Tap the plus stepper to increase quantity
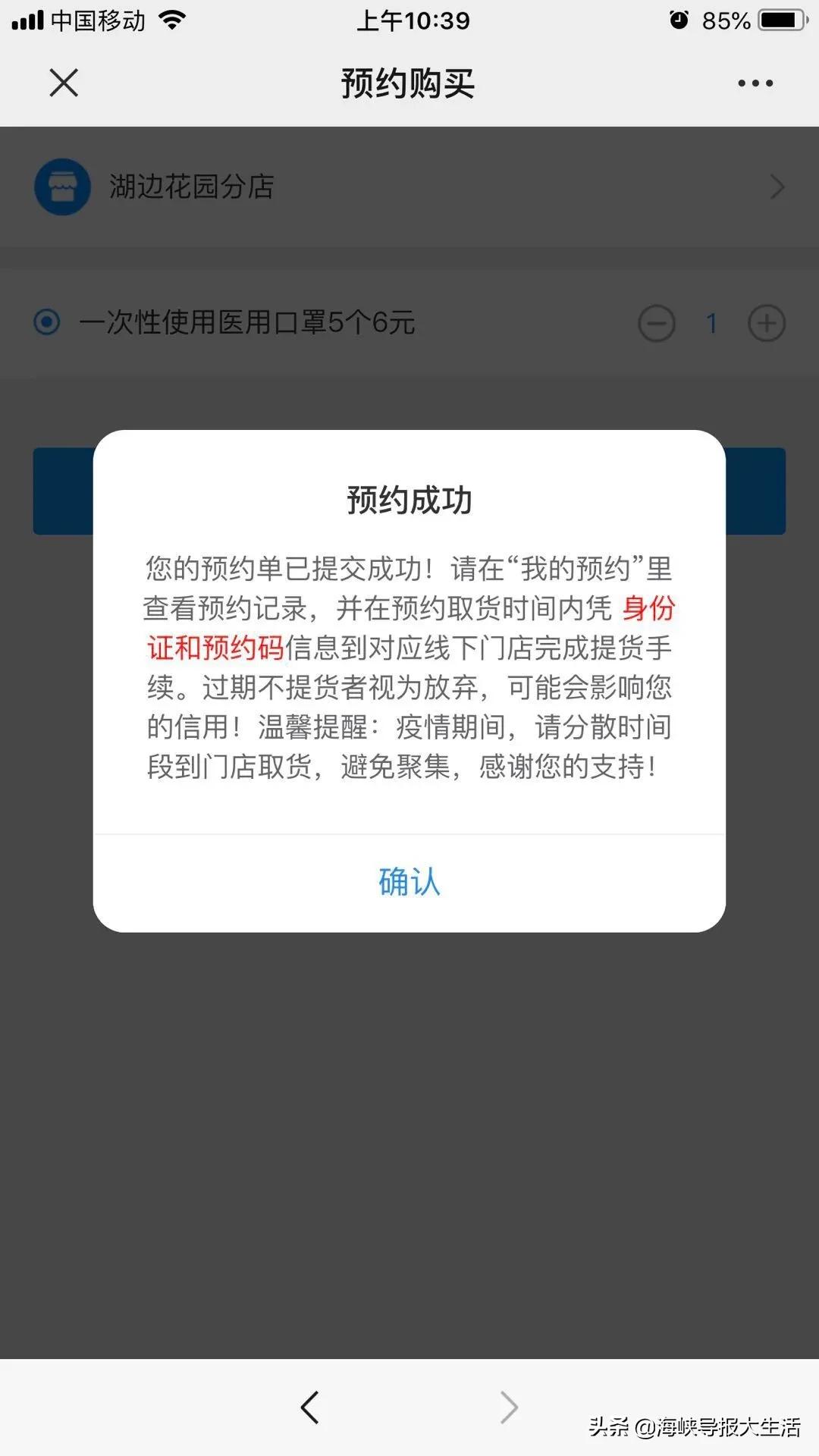819x1456 pixels. (x=767, y=323)
